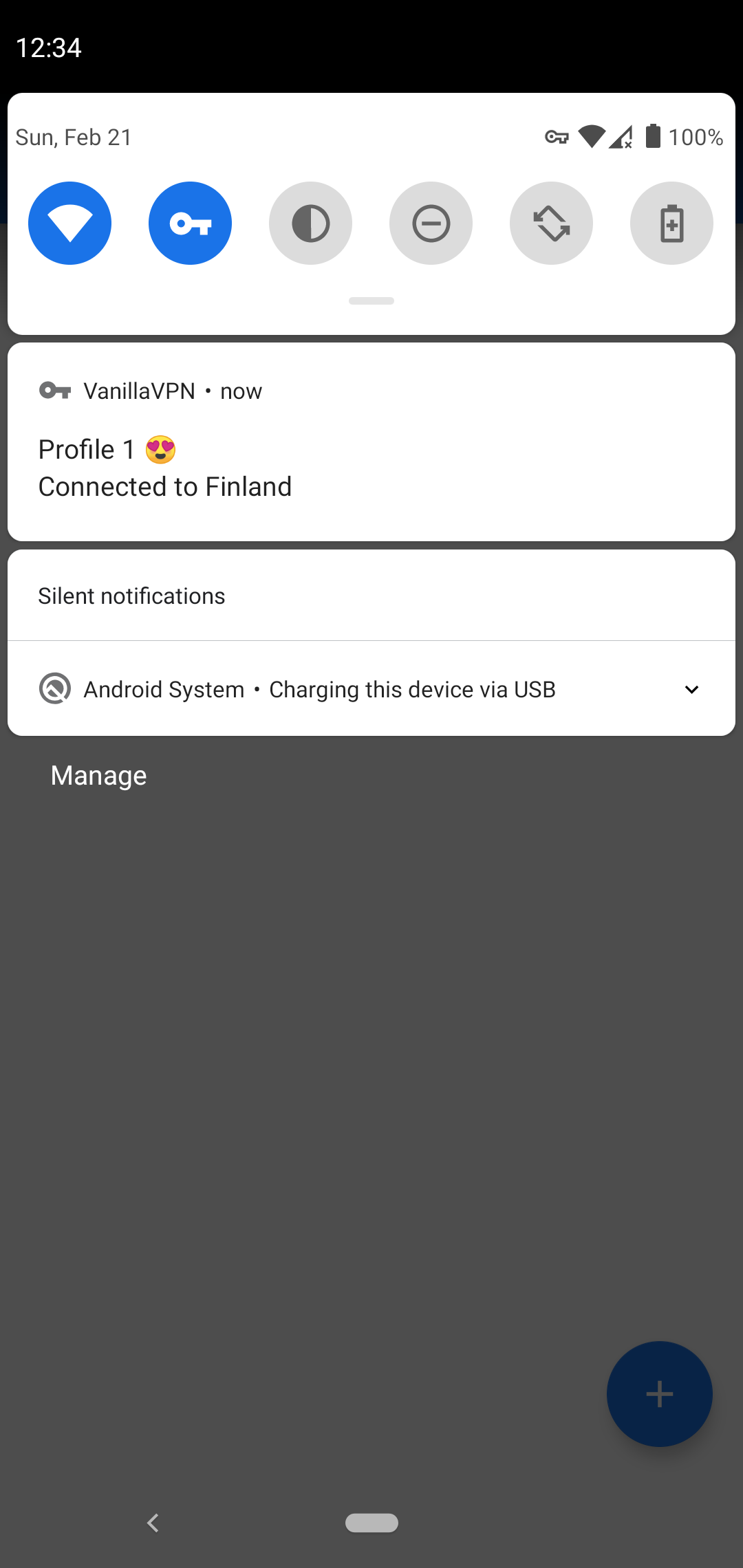The image size is (743, 1568).
Task: Open the Android System charging notification
Action: tap(319, 688)
